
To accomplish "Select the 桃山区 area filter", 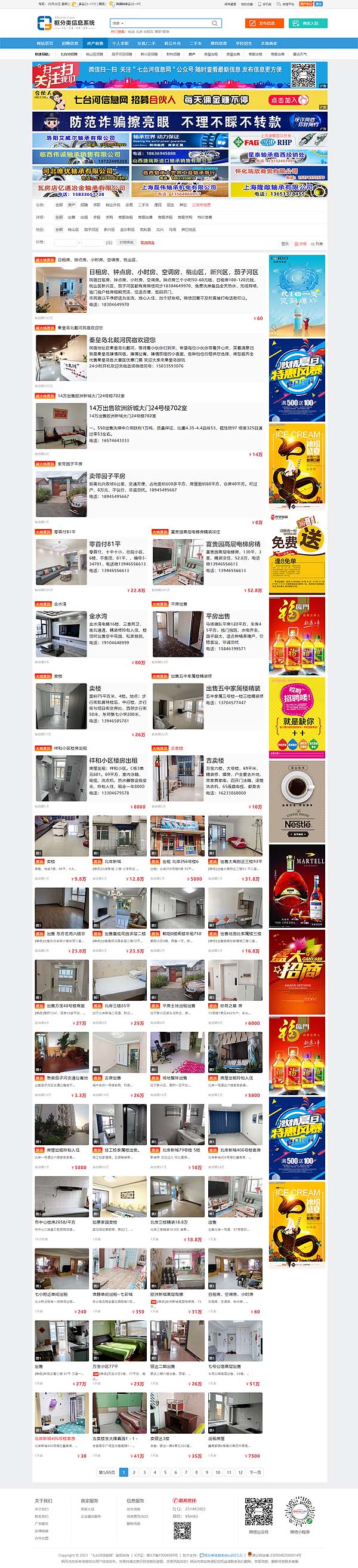I will click(73, 229).
